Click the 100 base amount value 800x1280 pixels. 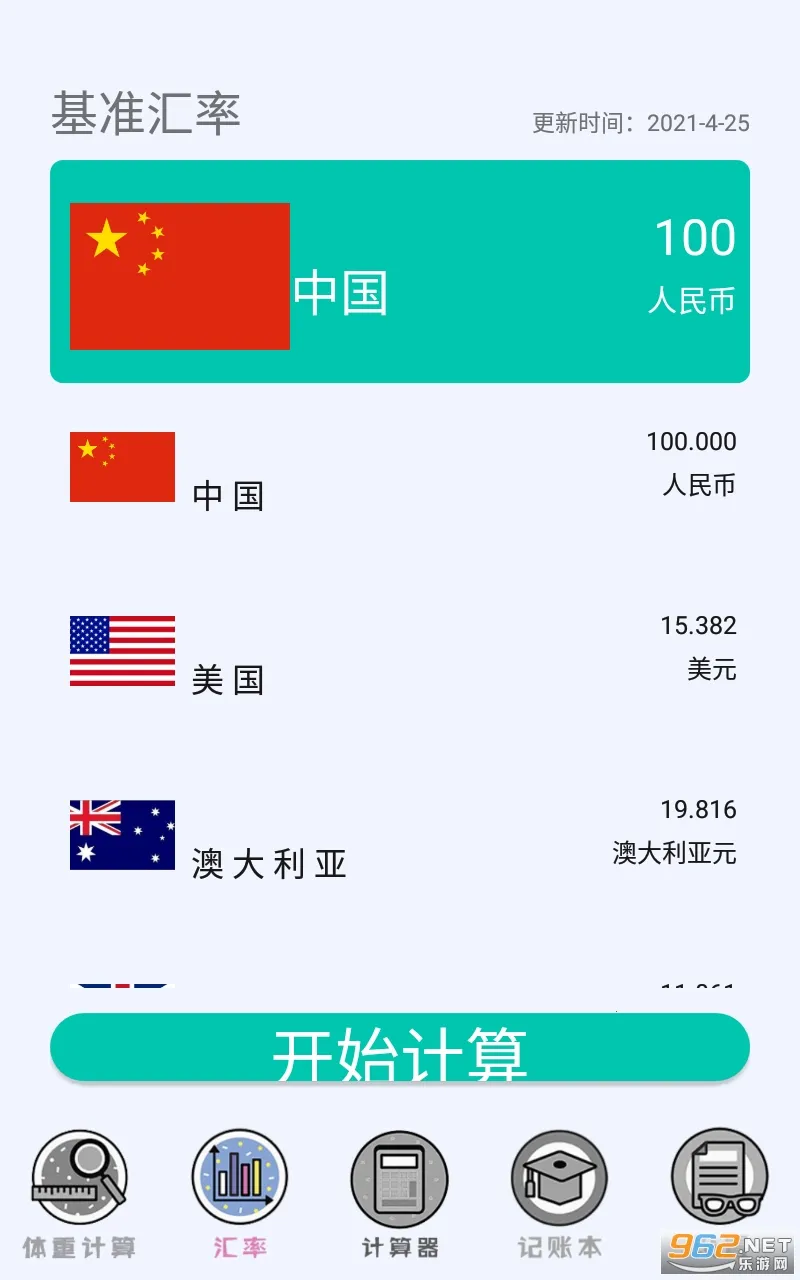pos(694,238)
